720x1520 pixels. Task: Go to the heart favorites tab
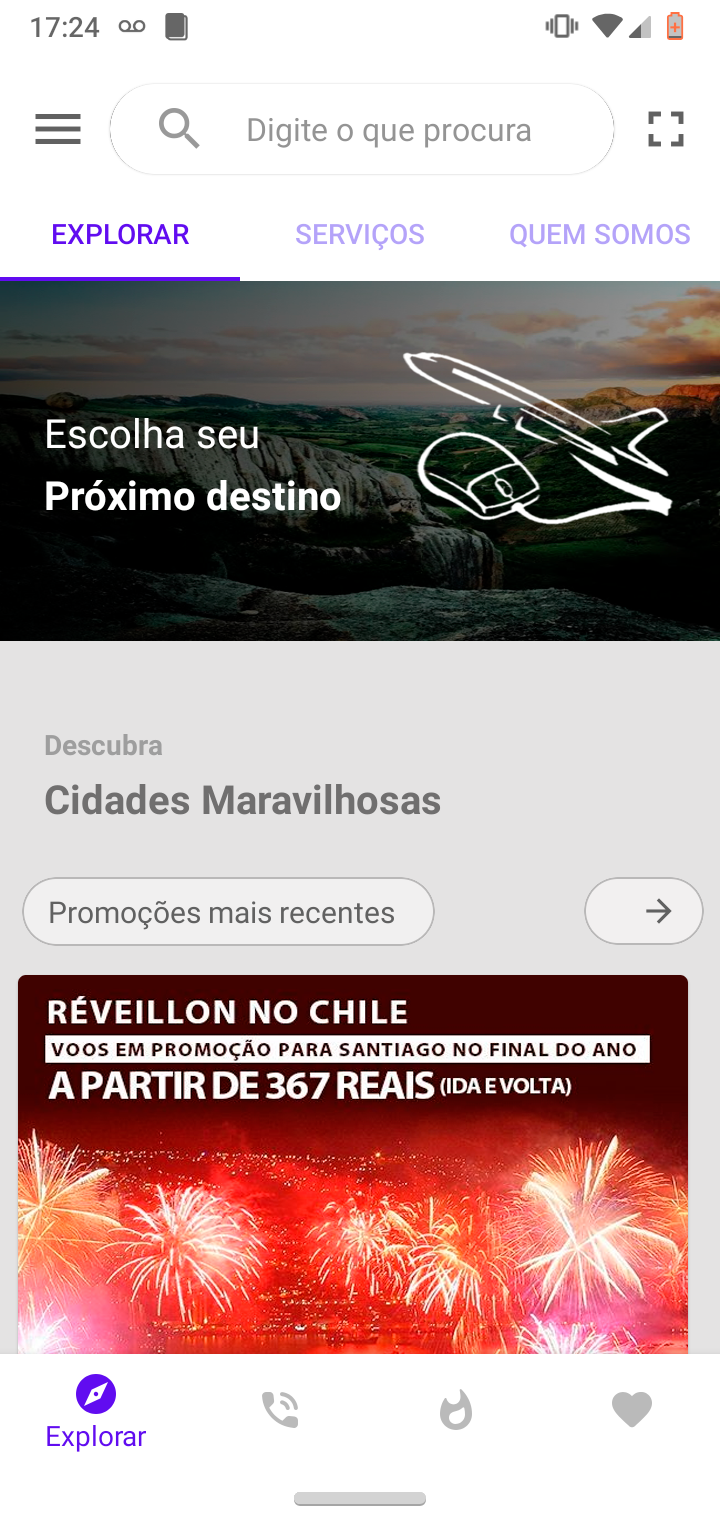coord(632,1410)
